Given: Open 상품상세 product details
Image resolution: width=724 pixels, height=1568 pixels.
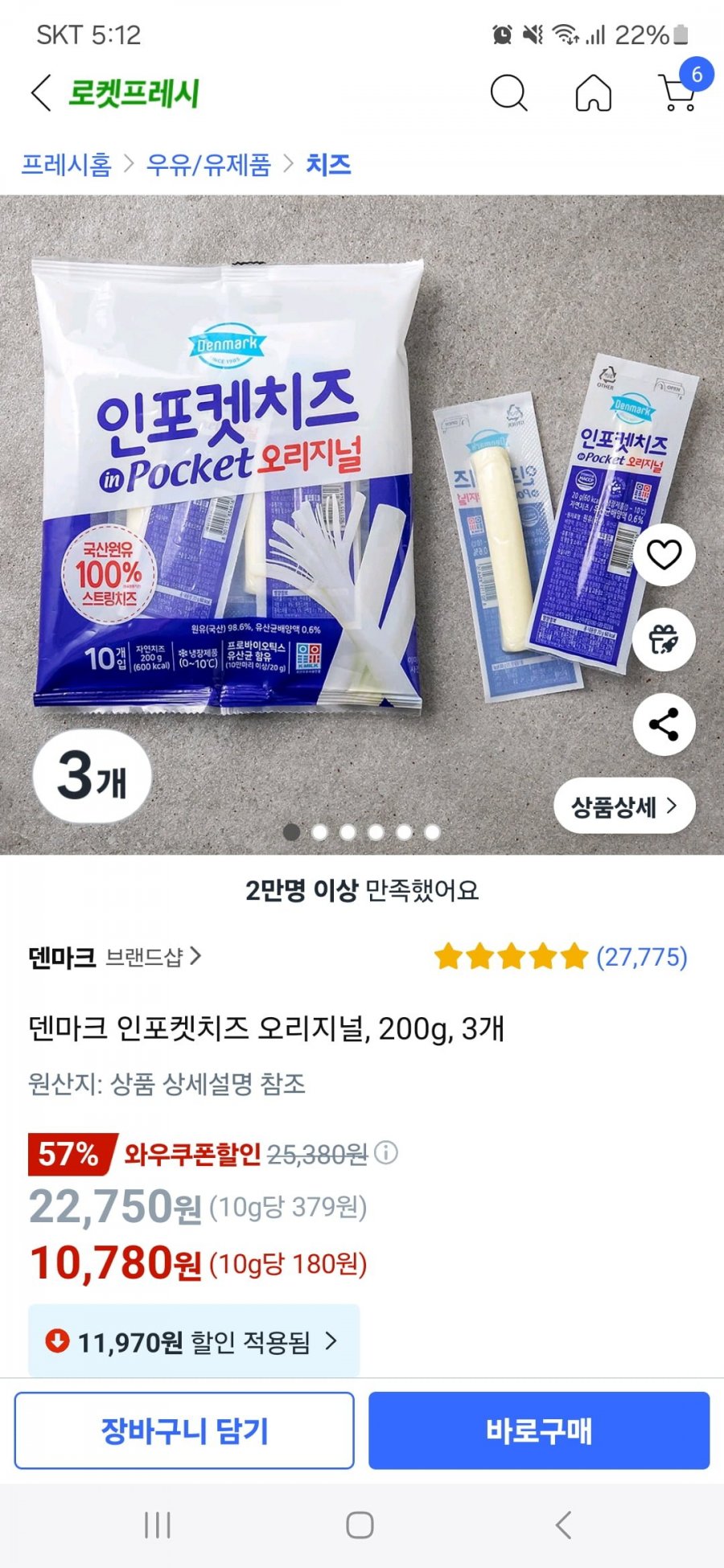Looking at the screenshot, I should 623,806.
